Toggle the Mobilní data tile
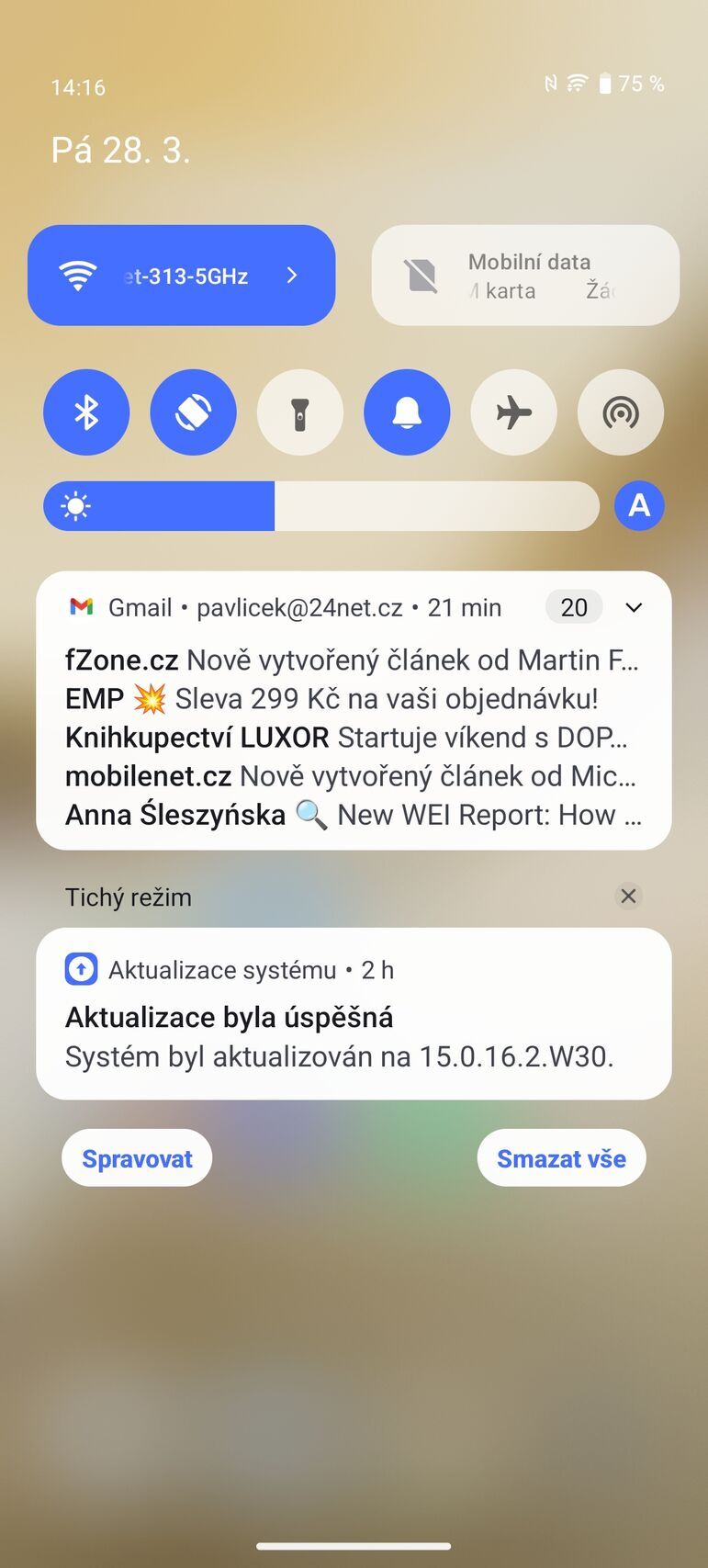 (x=524, y=276)
